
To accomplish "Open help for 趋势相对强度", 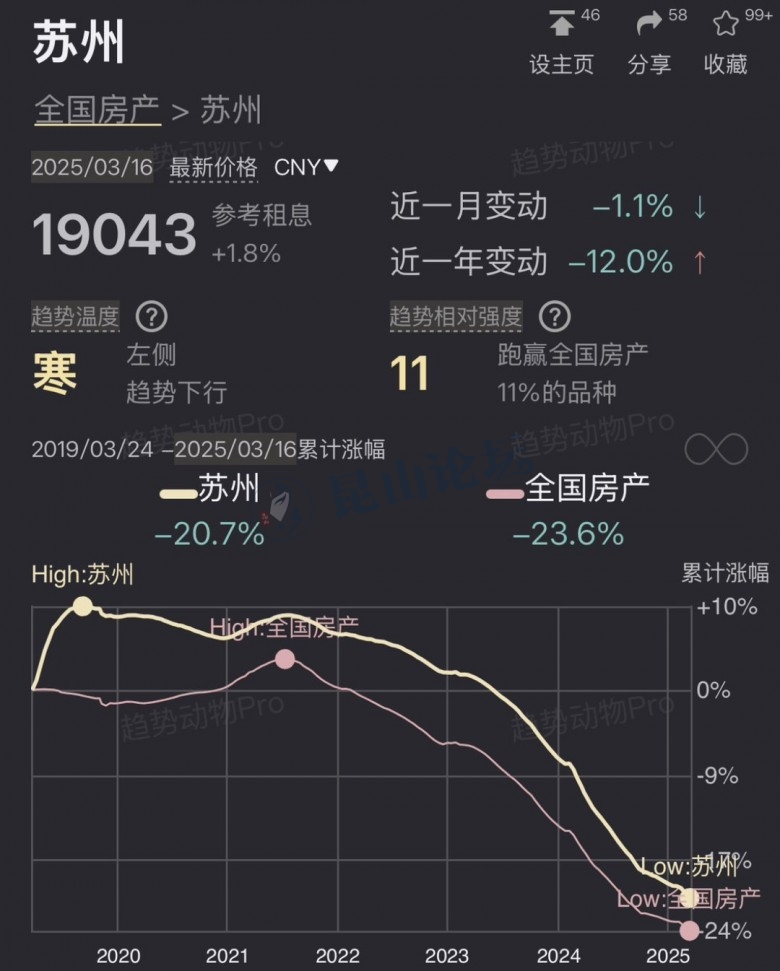I will pyautogui.click(x=554, y=318).
